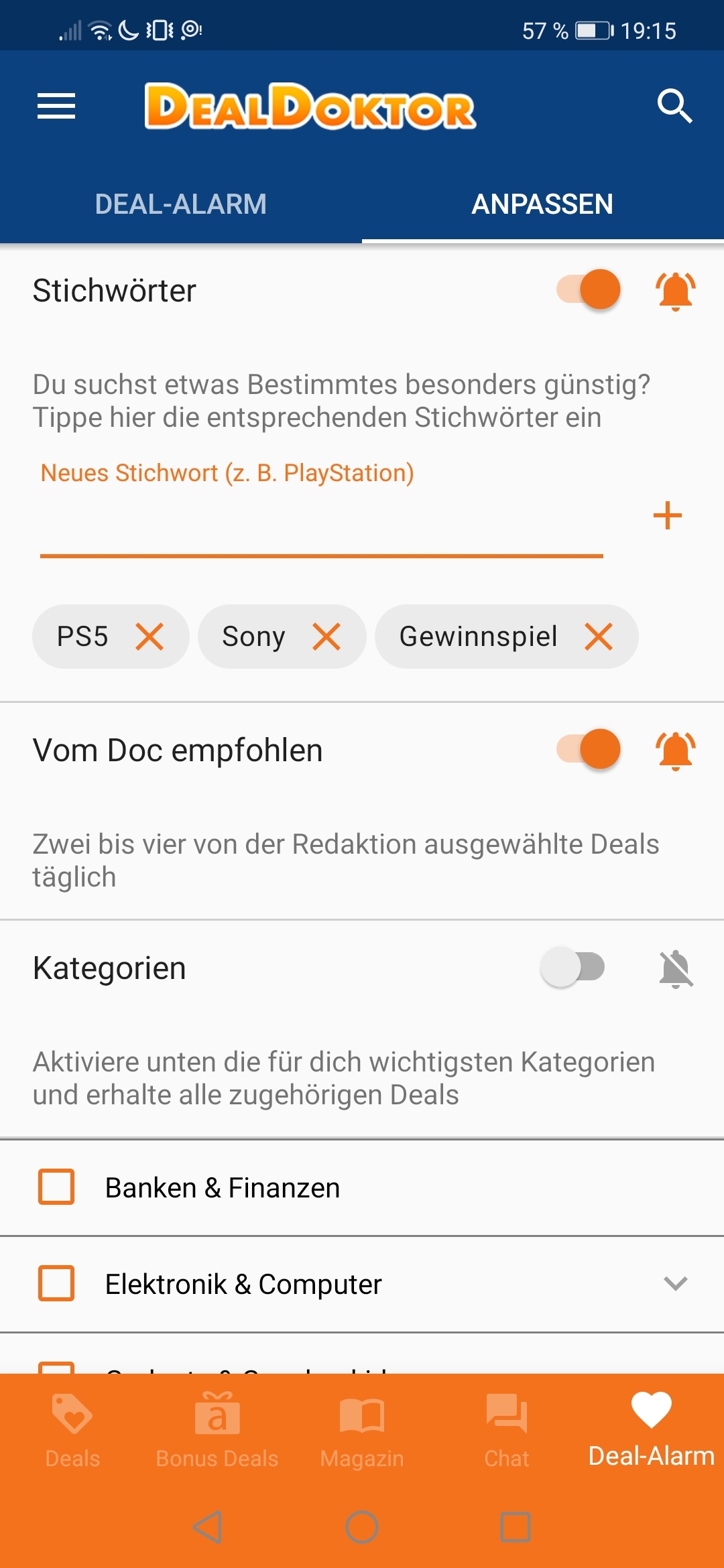Expand the Elektronik & Computer category
The height and width of the screenshot is (1568, 724).
coord(676,1283)
